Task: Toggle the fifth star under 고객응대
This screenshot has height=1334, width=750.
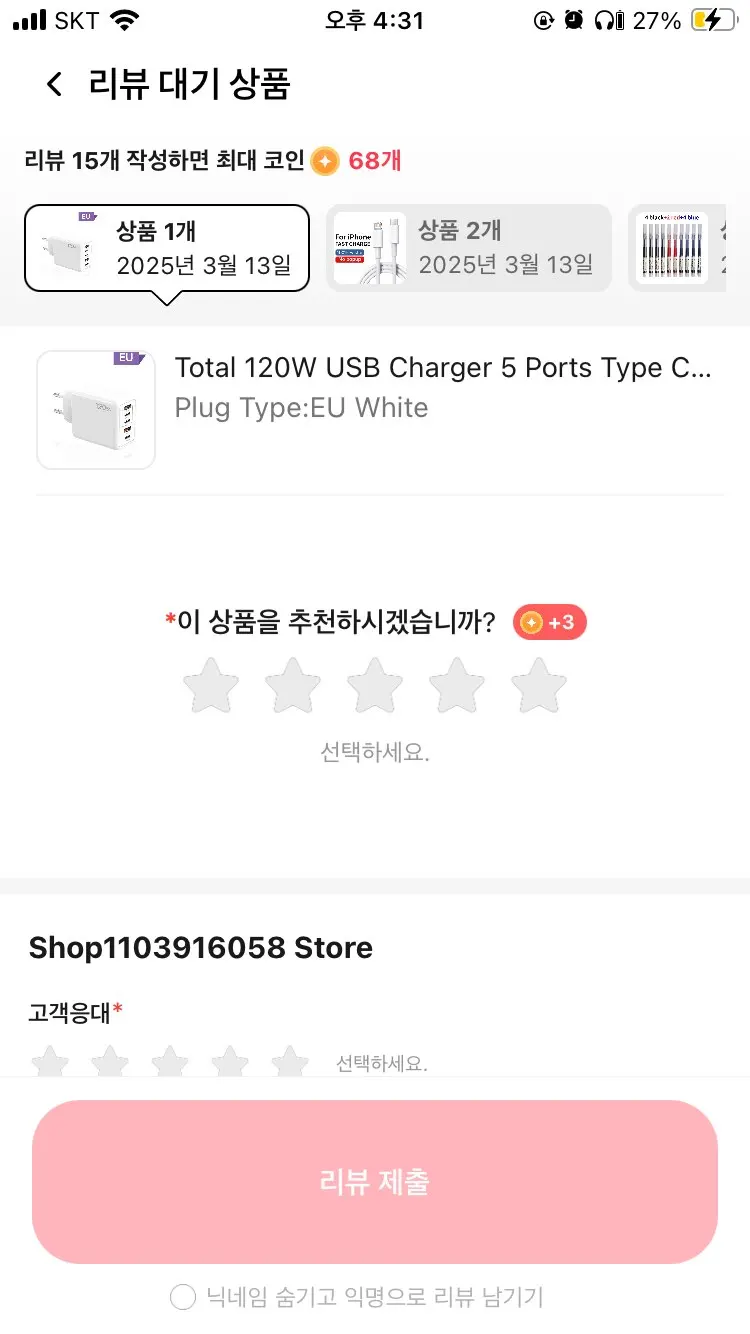Action: [x=289, y=1062]
